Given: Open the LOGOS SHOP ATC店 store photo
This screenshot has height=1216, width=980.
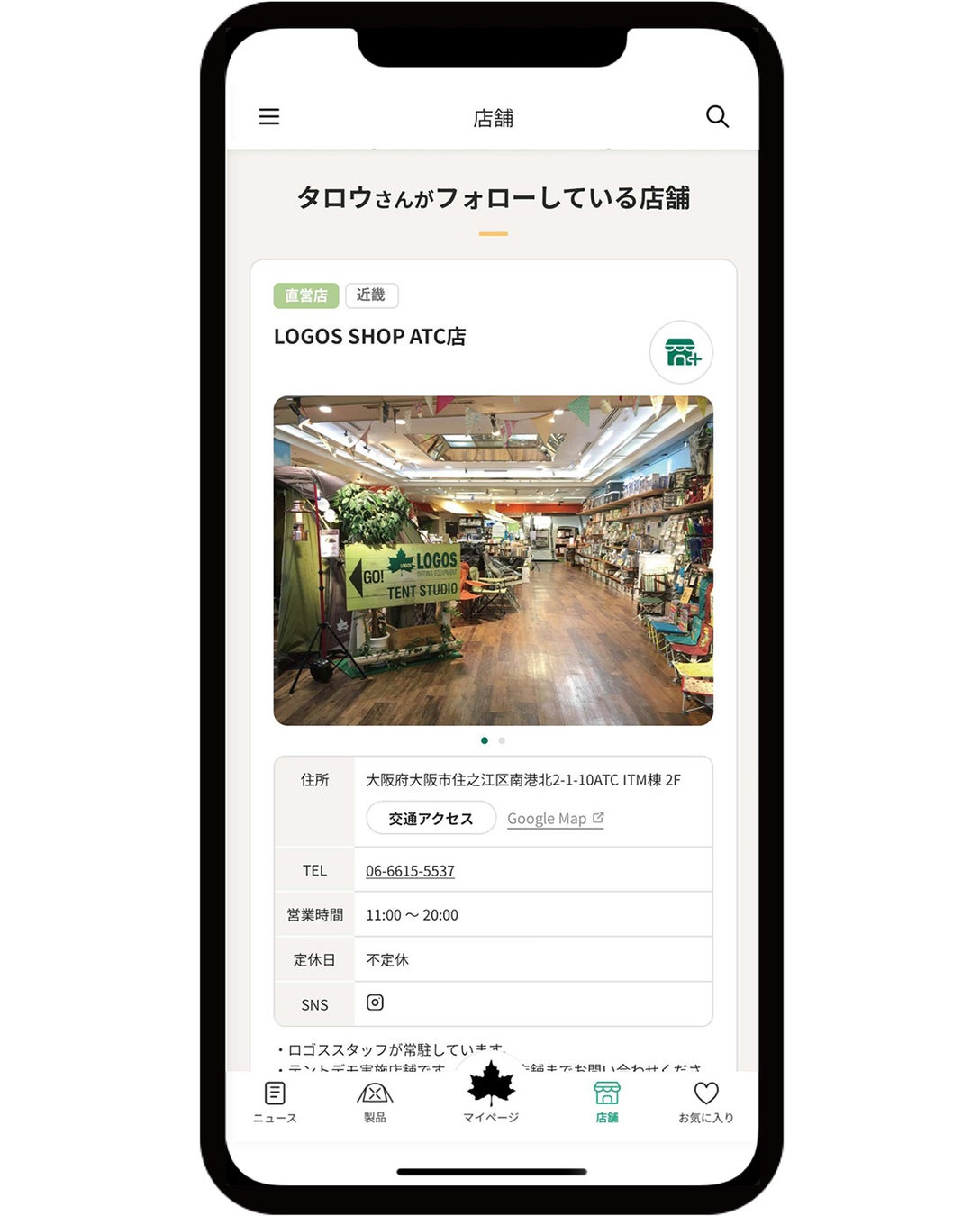Looking at the screenshot, I should point(493,560).
